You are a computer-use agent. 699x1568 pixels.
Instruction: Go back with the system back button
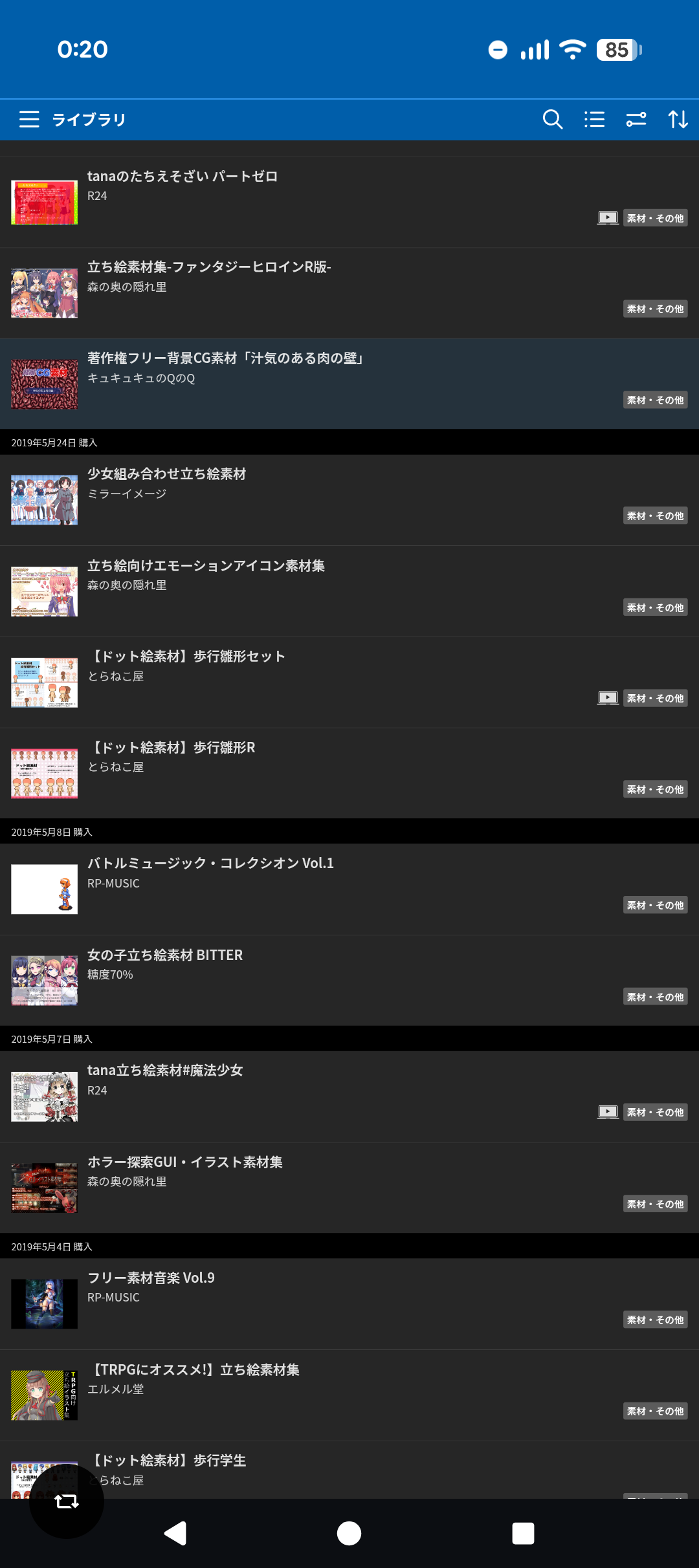pyautogui.click(x=175, y=1533)
